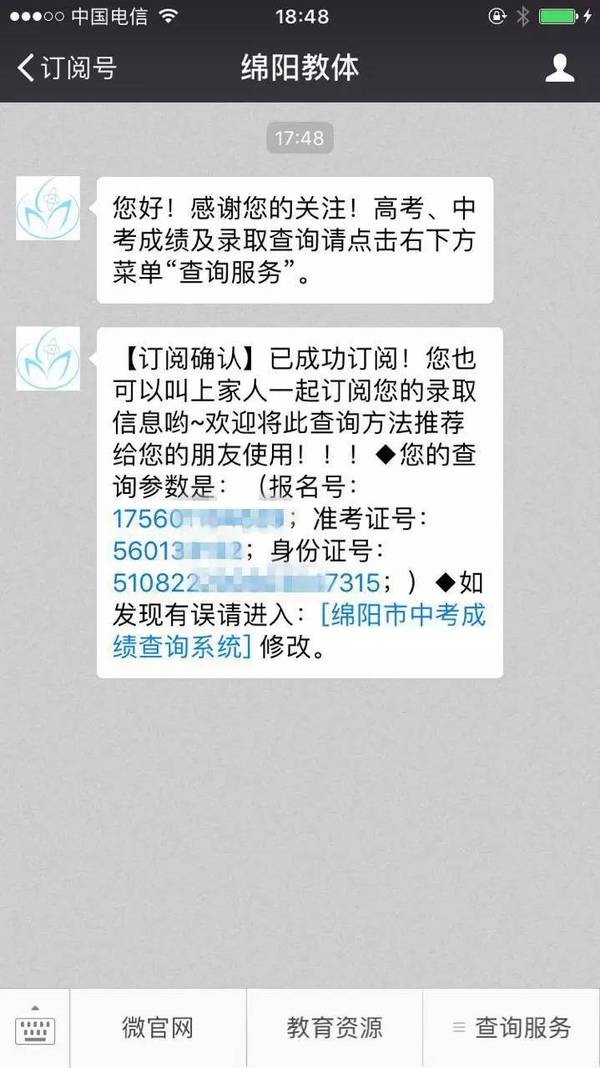Tap the avatar beside the 订阅确认 message
600x1068 pixels.
point(48,358)
